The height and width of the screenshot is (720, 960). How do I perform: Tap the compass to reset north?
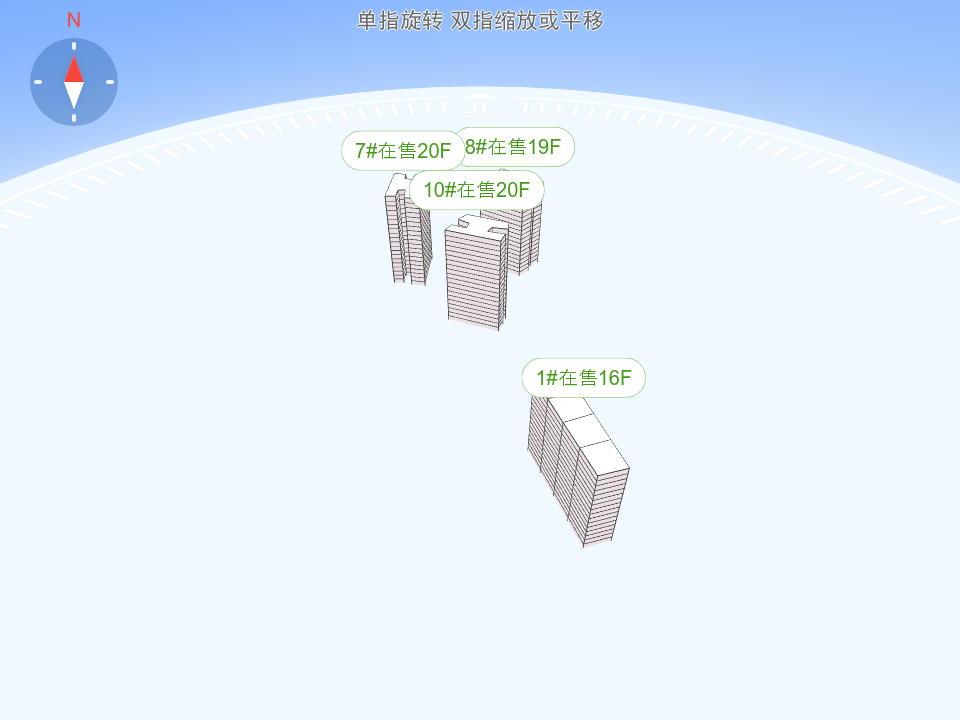74,82
